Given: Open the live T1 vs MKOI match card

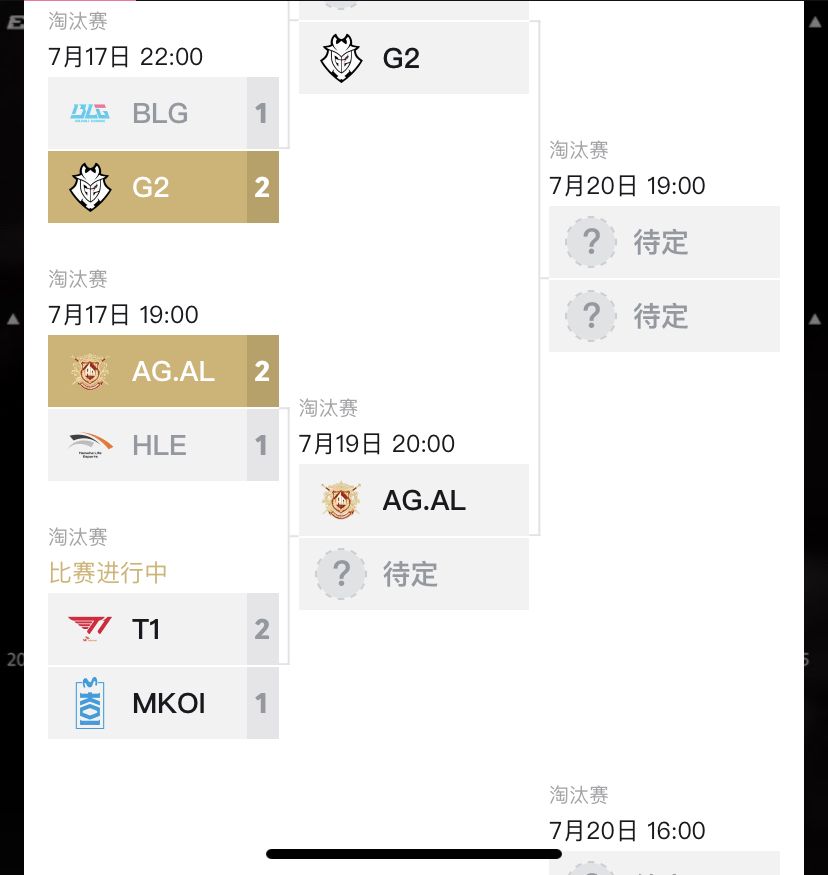Looking at the screenshot, I should pyautogui.click(x=163, y=665).
